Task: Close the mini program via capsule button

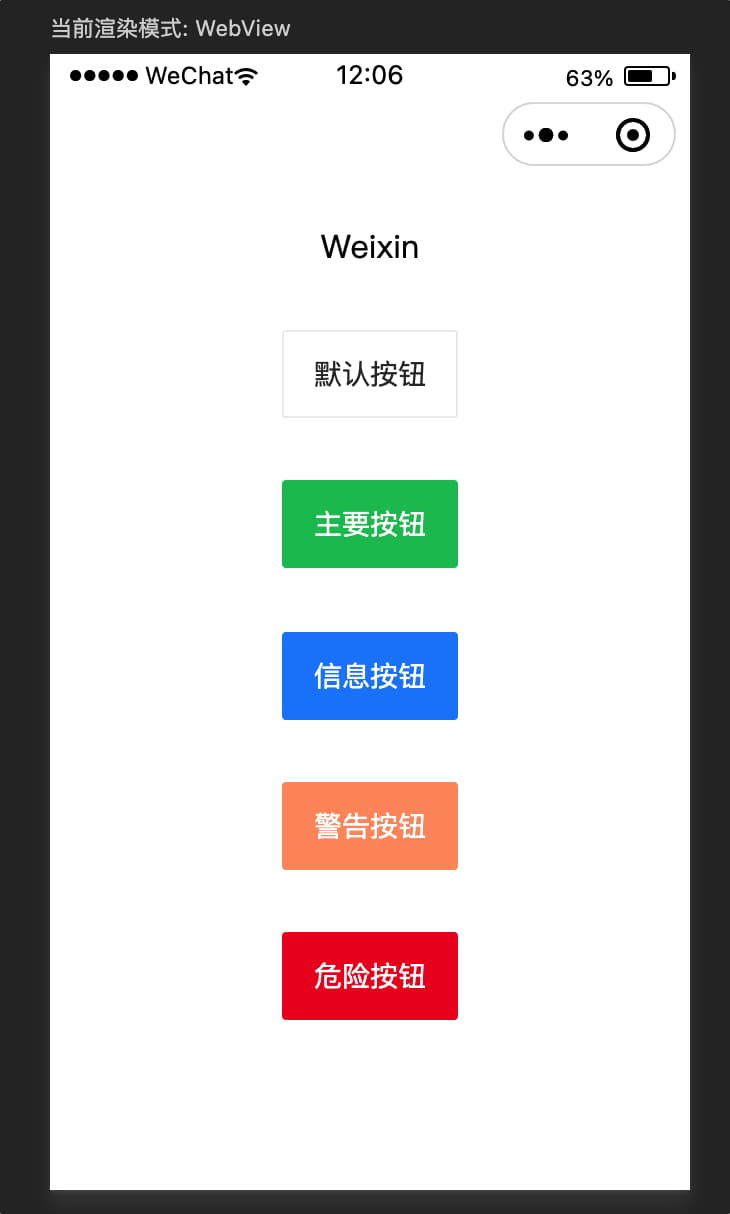Action: click(x=633, y=135)
